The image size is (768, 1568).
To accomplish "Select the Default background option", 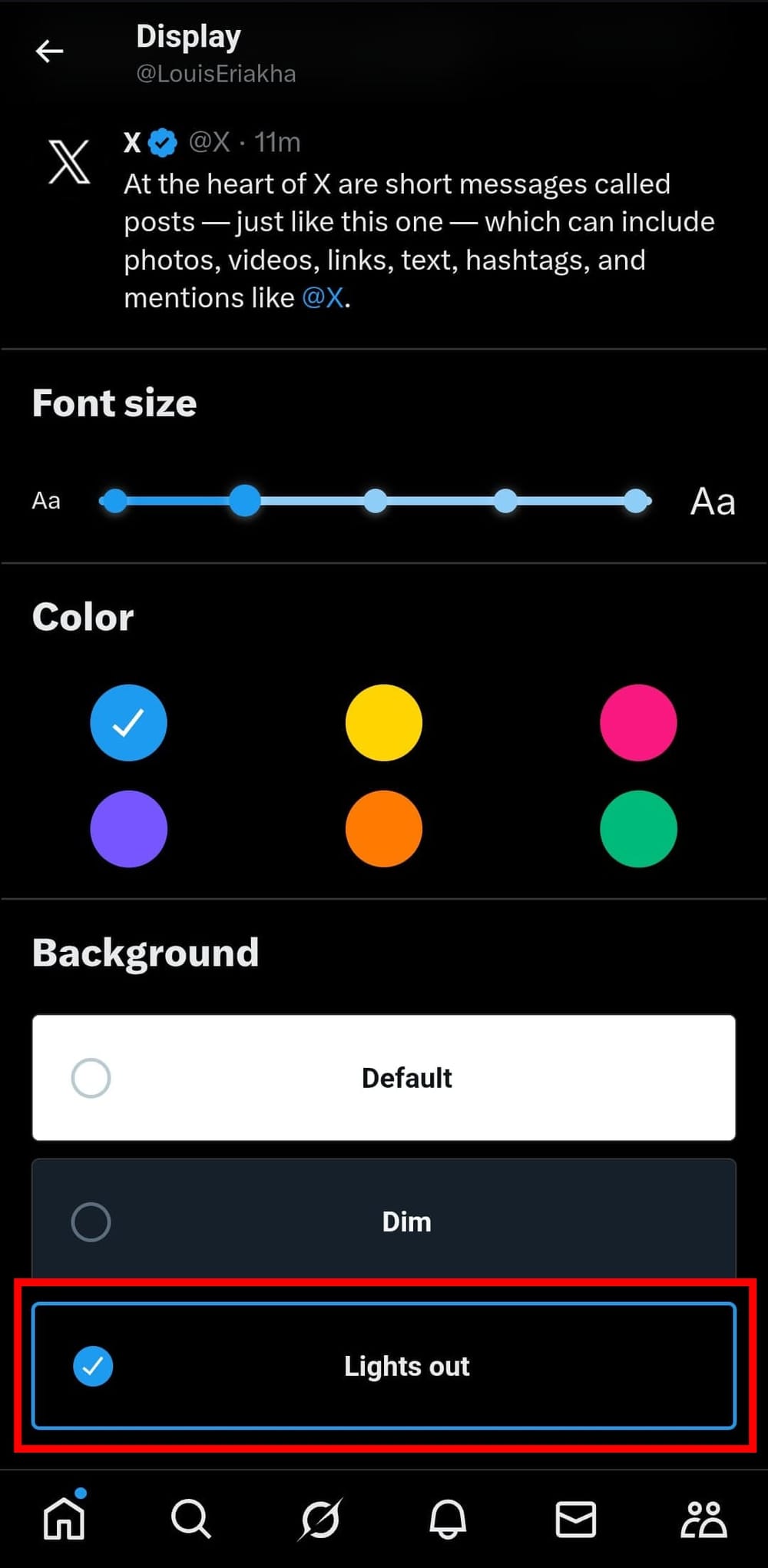I will pyautogui.click(x=384, y=1077).
